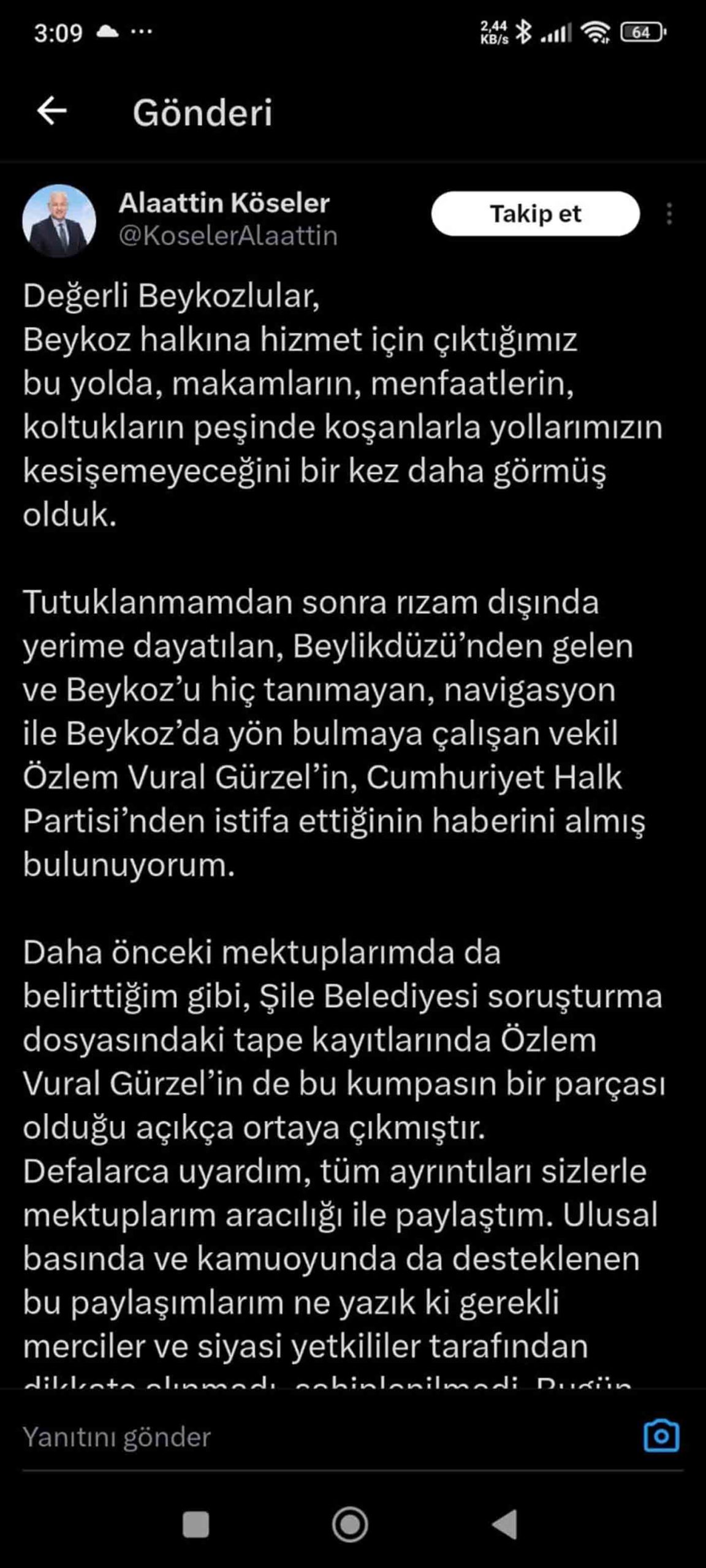Tap the Yanıtını gönder reply field
This screenshot has height=1568, width=706.
click(306, 1436)
